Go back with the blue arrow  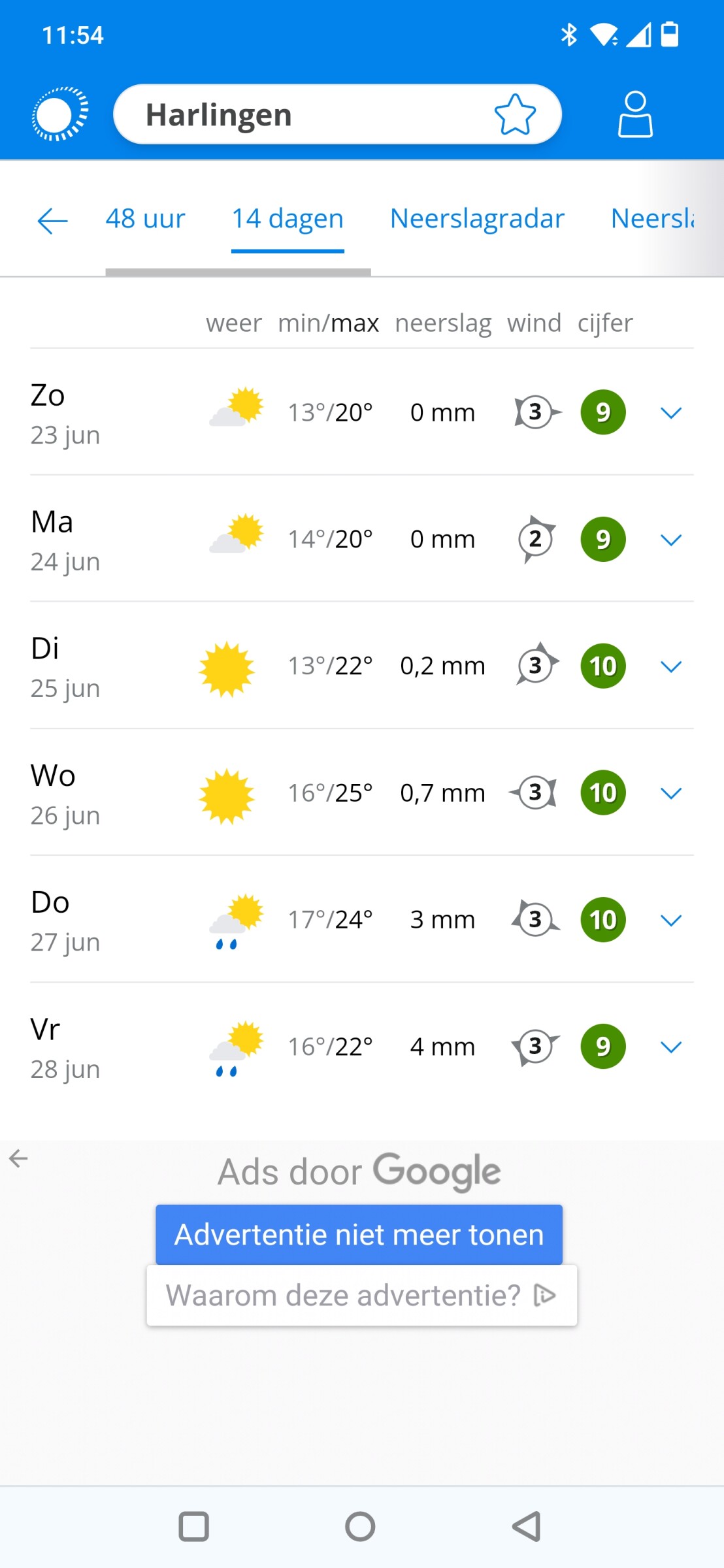[52, 221]
